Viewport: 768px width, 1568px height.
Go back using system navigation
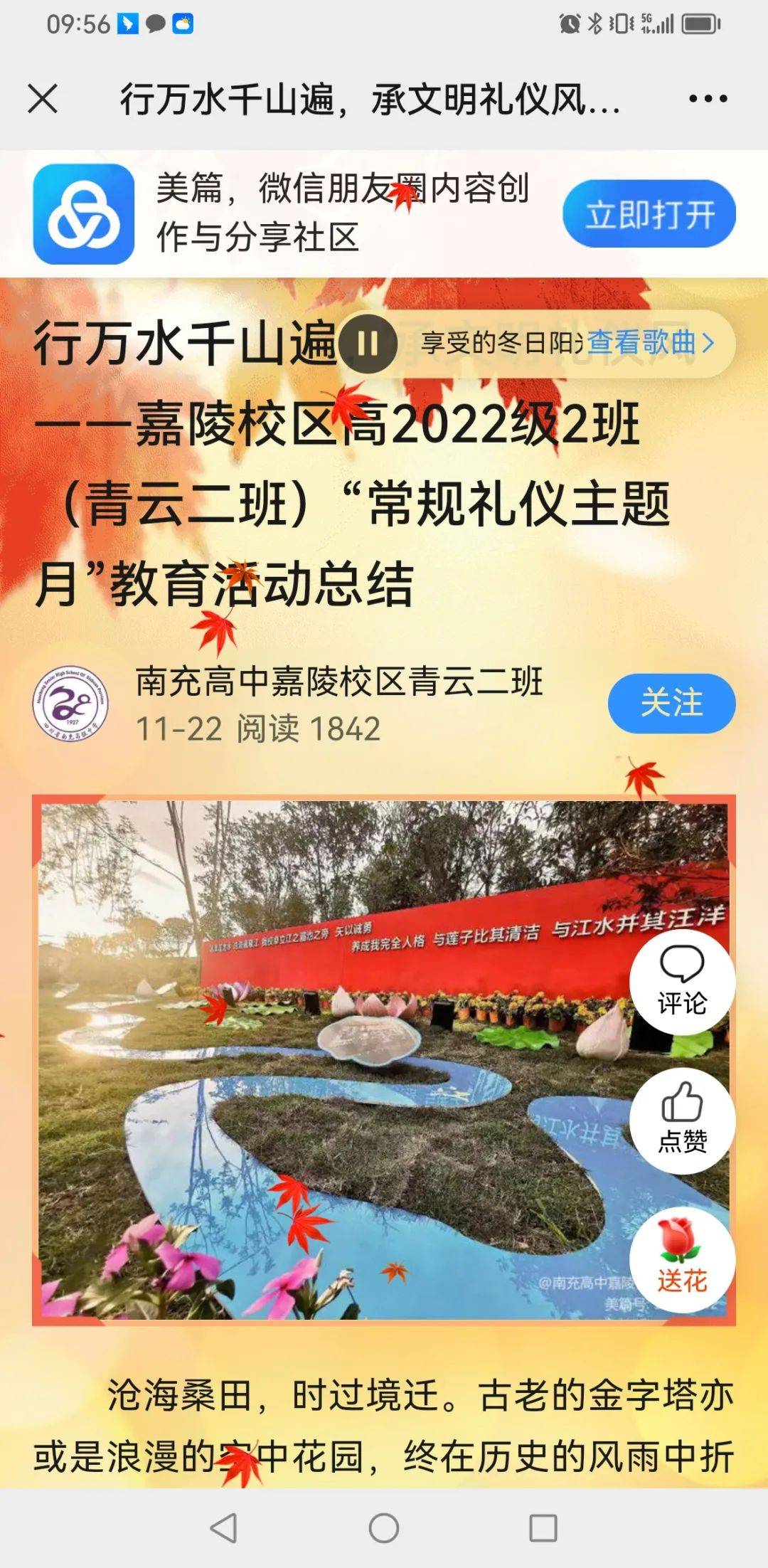tap(224, 1528)
